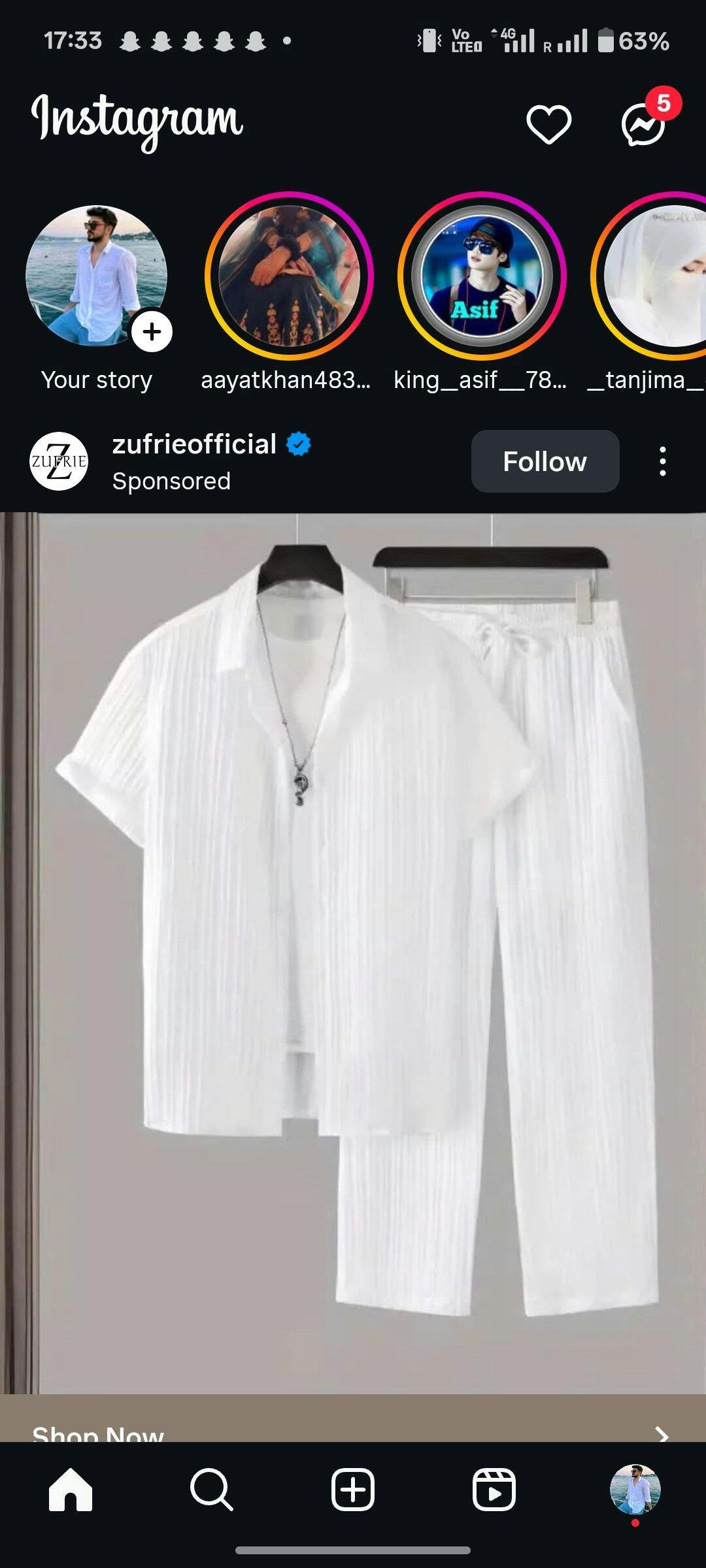Tap the white shirt and pants ad image
The height and width of the screenshot is (1568, 706).
coord(353,953)
